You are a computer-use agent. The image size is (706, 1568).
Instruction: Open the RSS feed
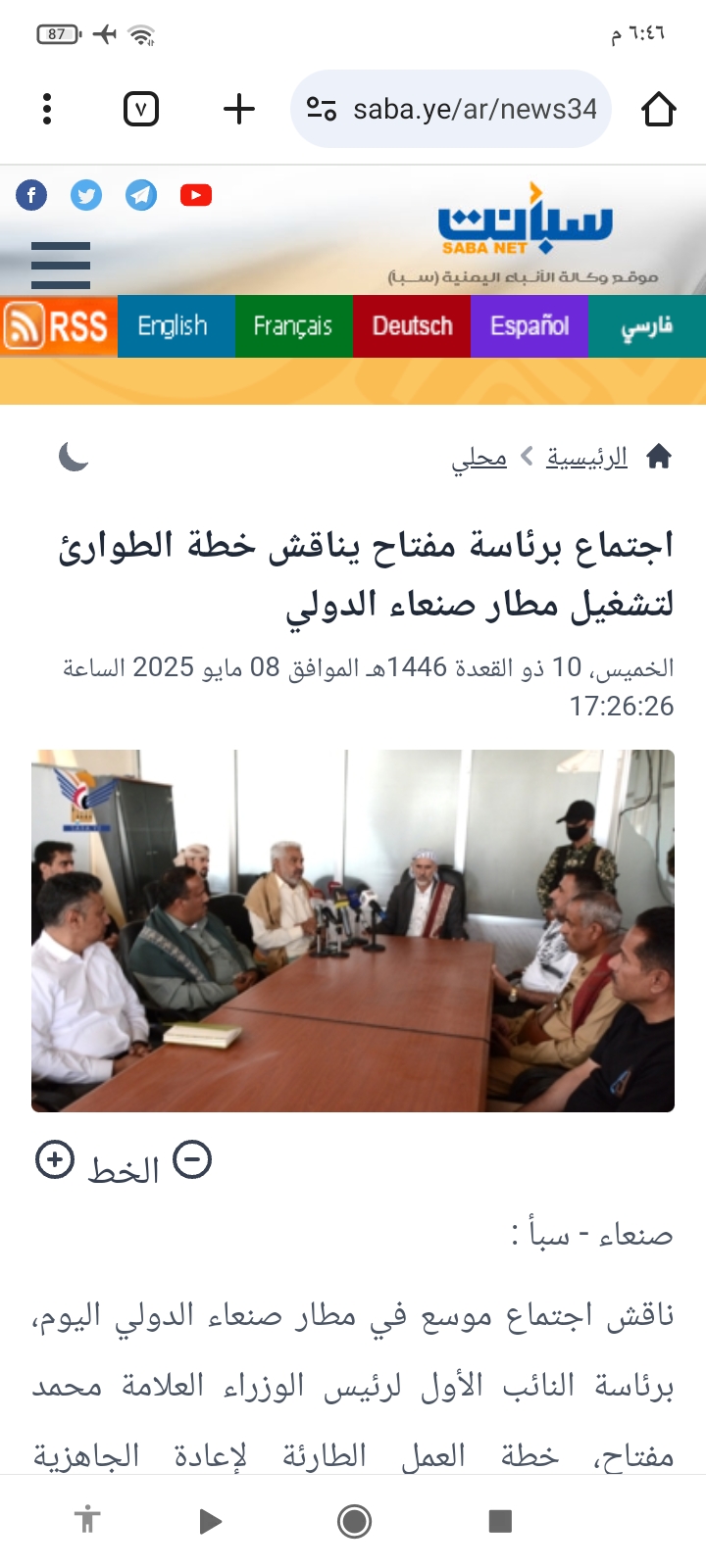tap(59, 326)
